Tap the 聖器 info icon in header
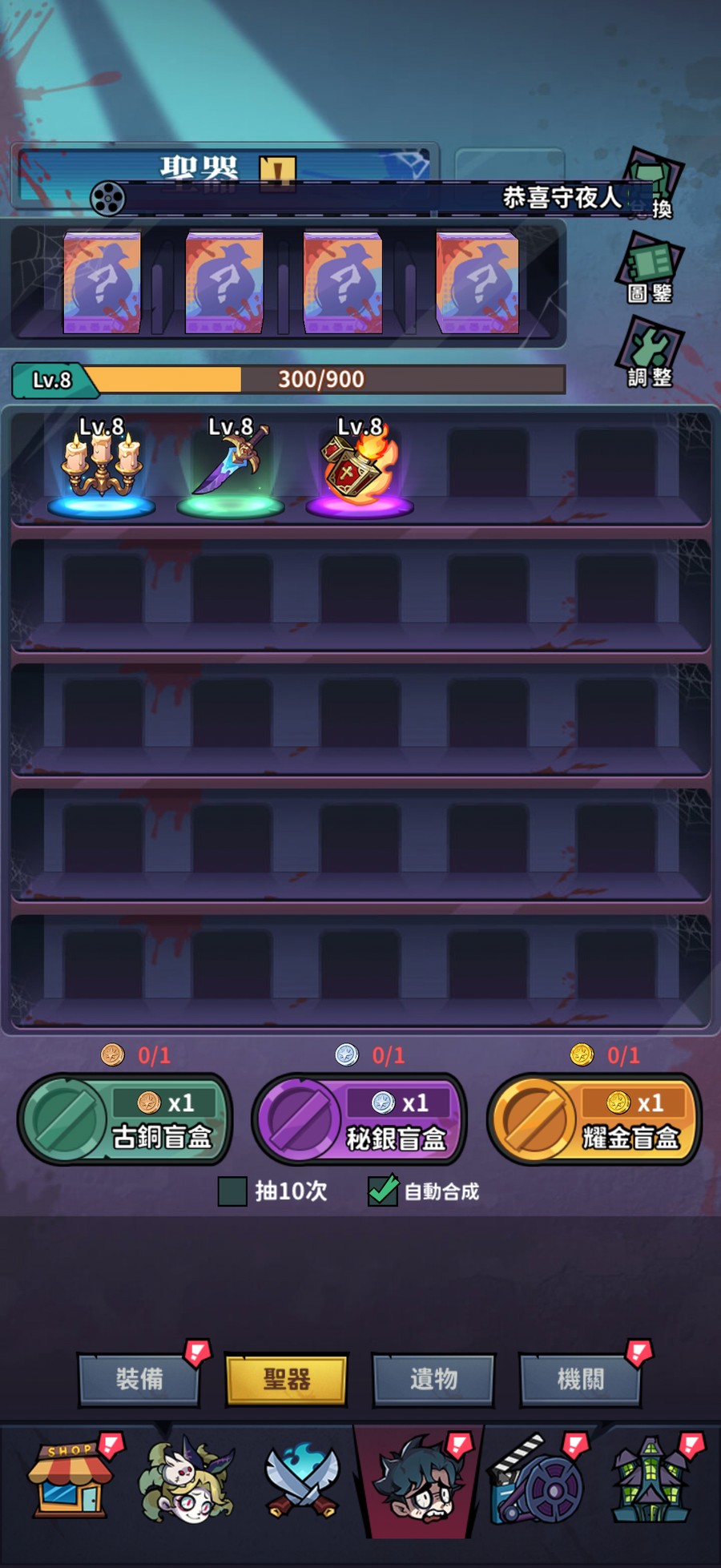This screenshot has height=1568, width=721. click(x=278, y=171)
